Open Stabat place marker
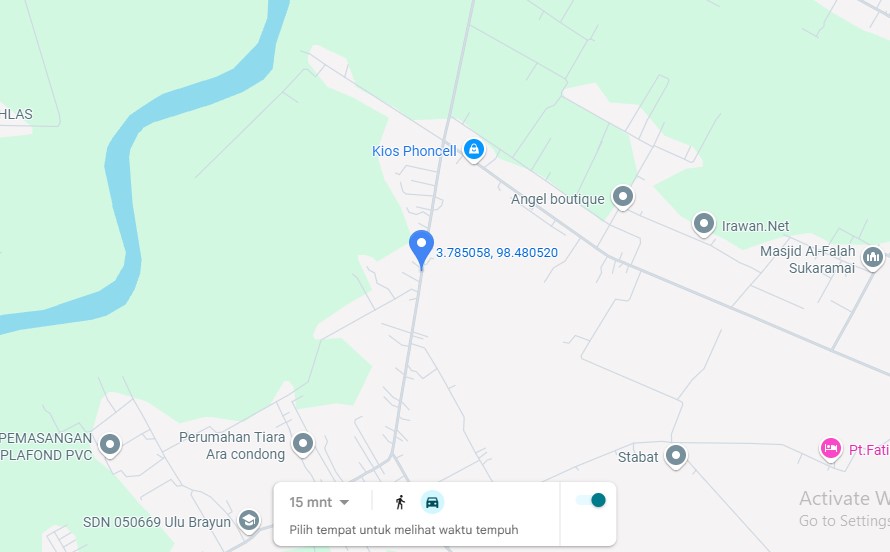Image resolution: width=890 pixels, height=552 pixels. coord(676,456)
